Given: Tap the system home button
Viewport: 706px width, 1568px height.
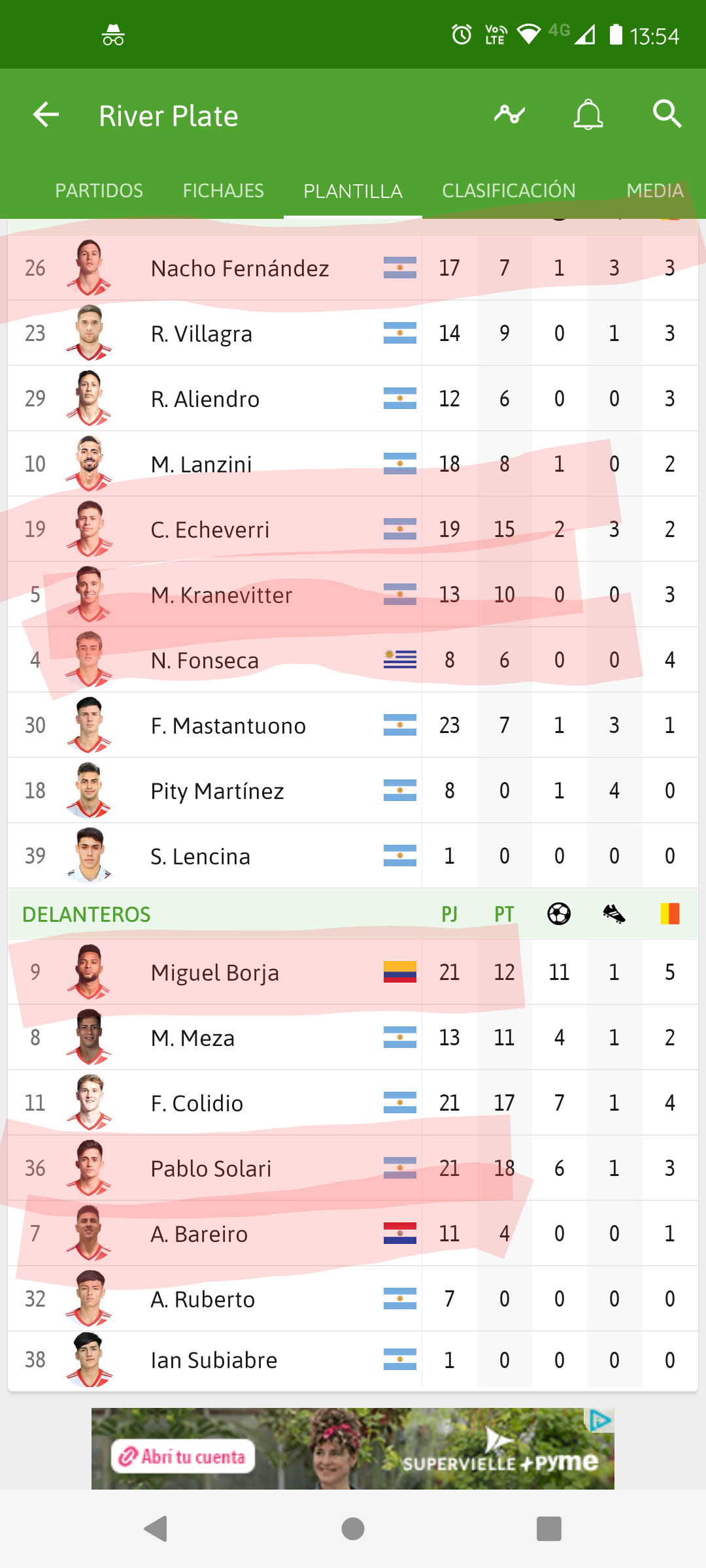Looking at the screenshot, I should click(353, 1529).
